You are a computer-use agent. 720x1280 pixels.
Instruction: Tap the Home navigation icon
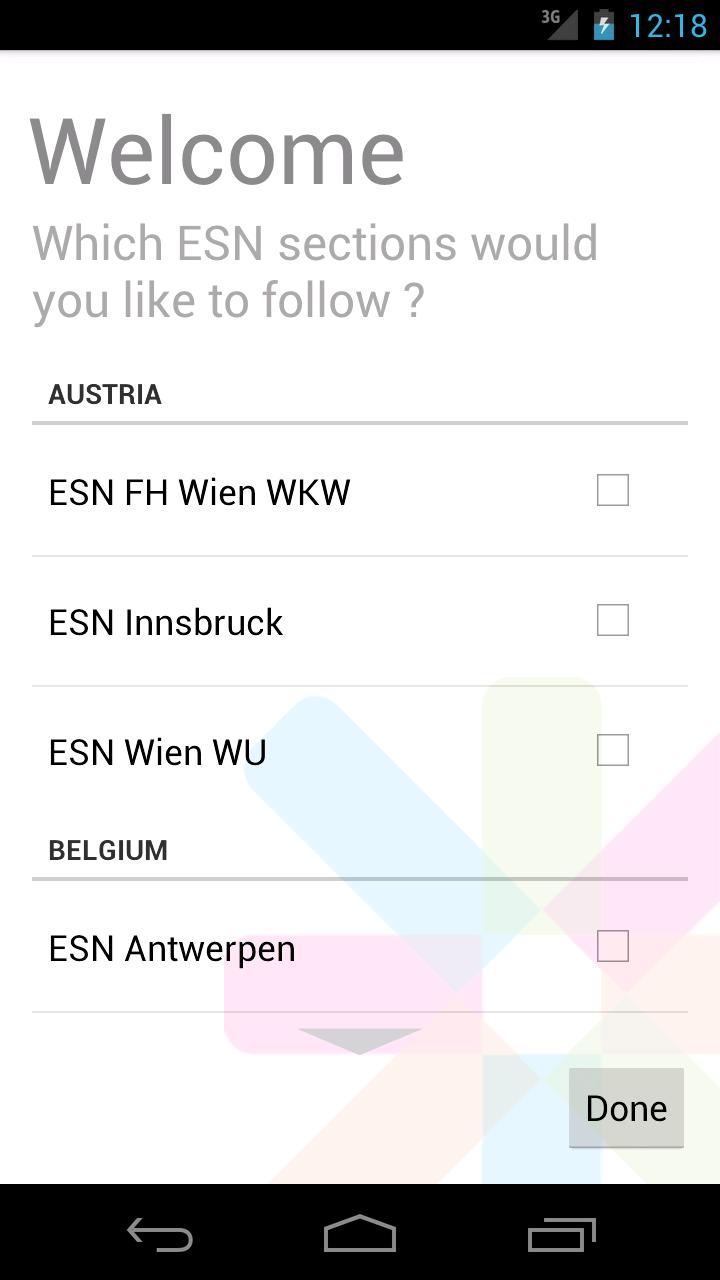pyautogui.click(x=360, y=1235)
